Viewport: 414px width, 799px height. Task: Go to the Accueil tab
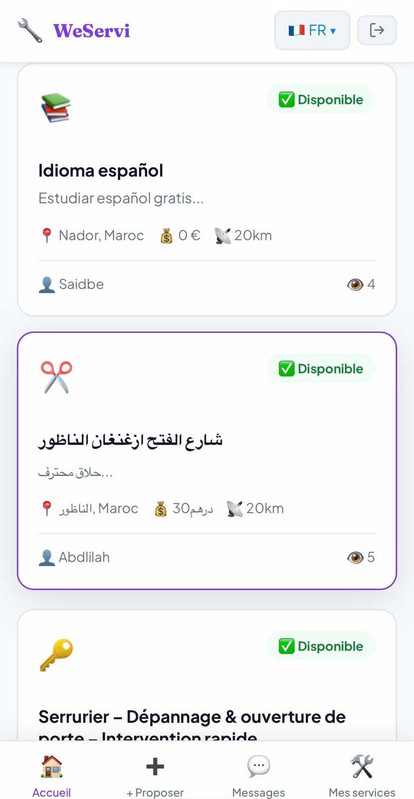51,775
